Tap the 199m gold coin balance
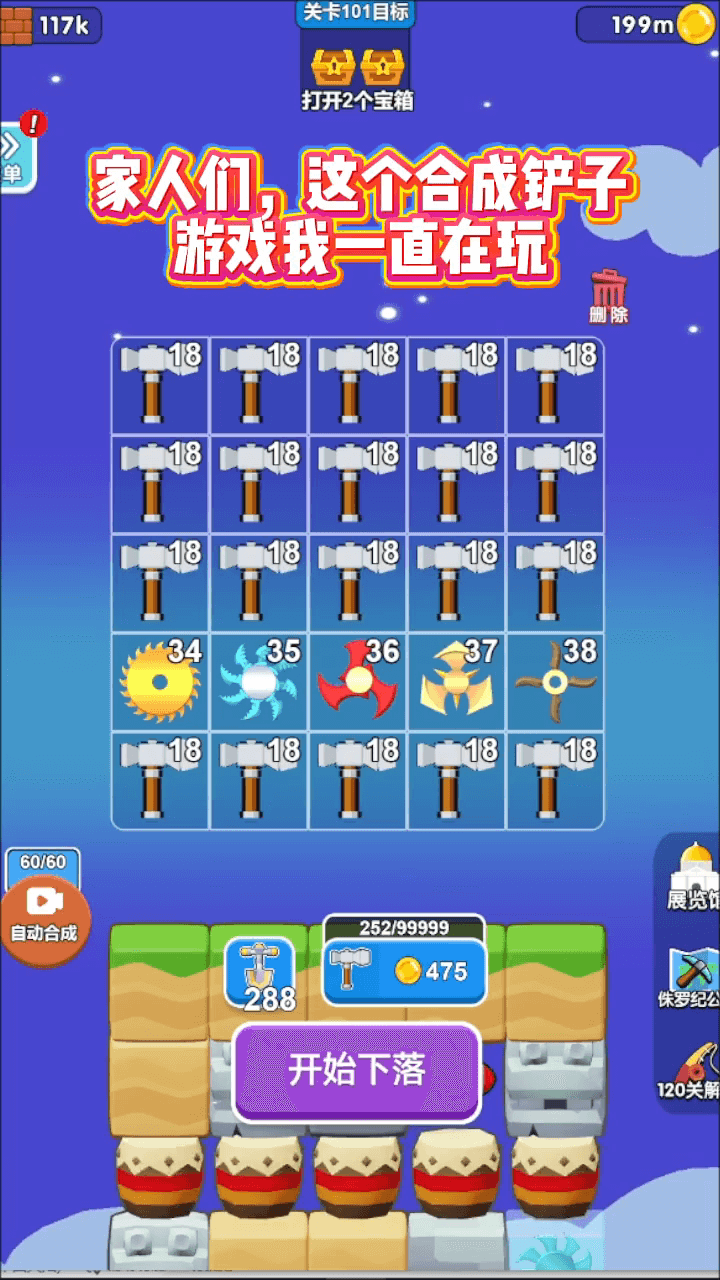The image size is (720, 1280). click(x=646, y=25)
